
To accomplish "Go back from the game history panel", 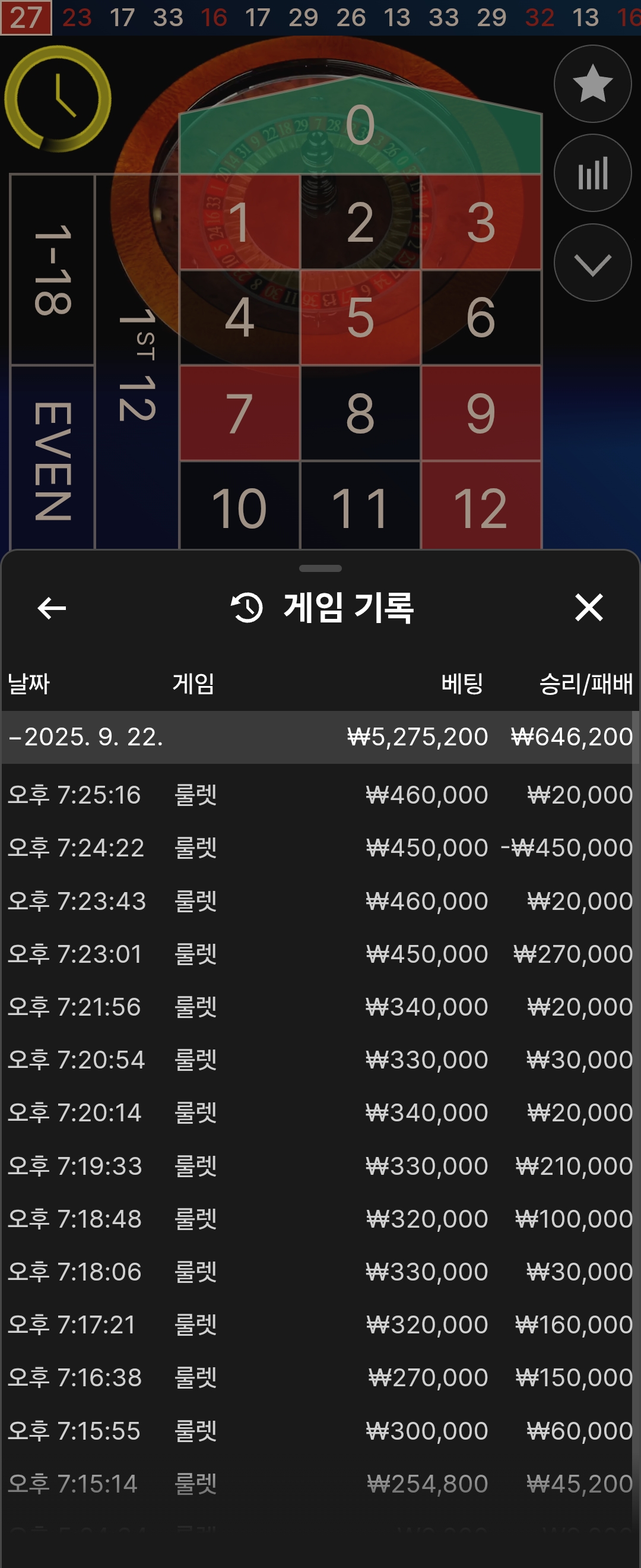I will click(52, 608).
